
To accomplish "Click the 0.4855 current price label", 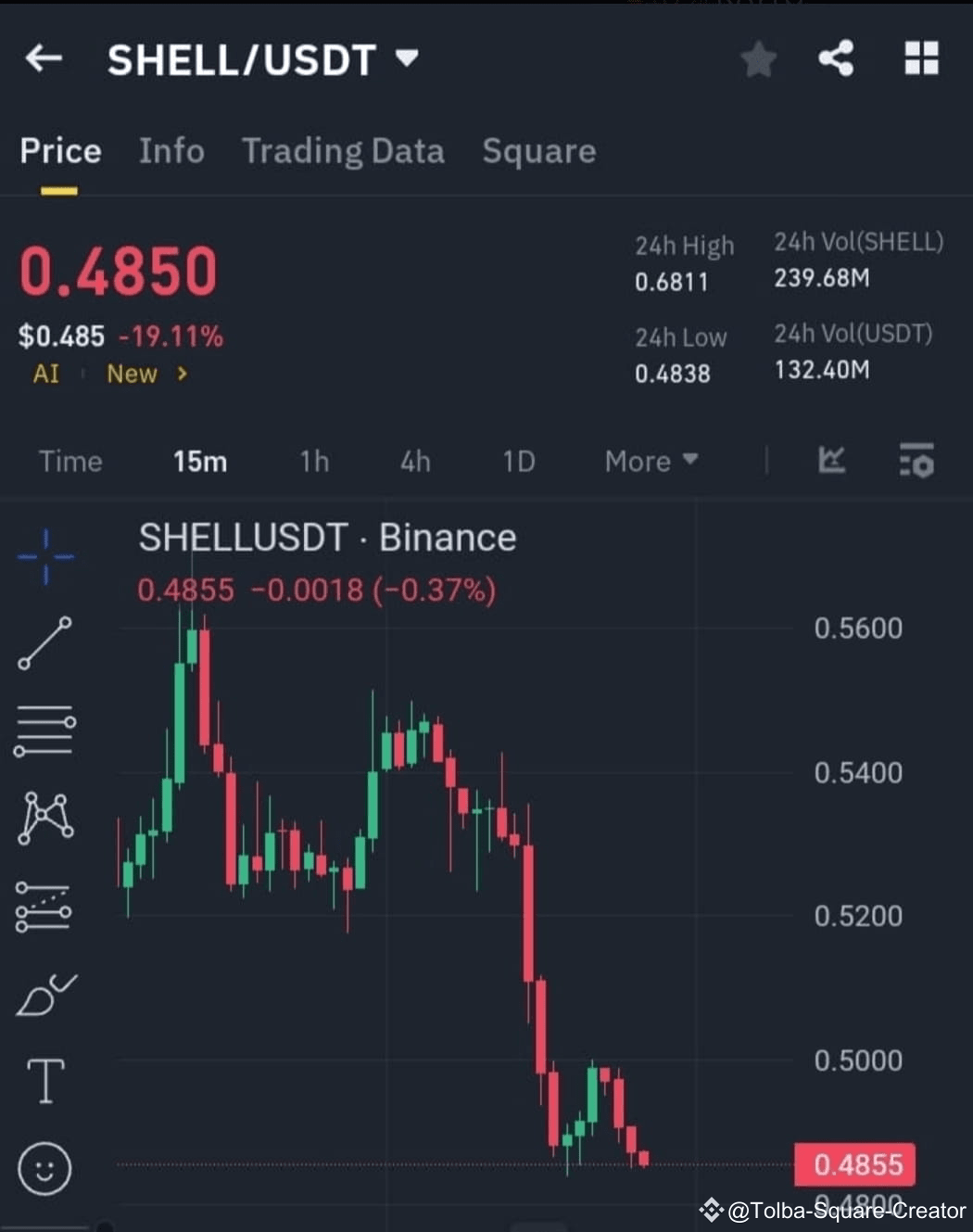I will [854, 1164].
